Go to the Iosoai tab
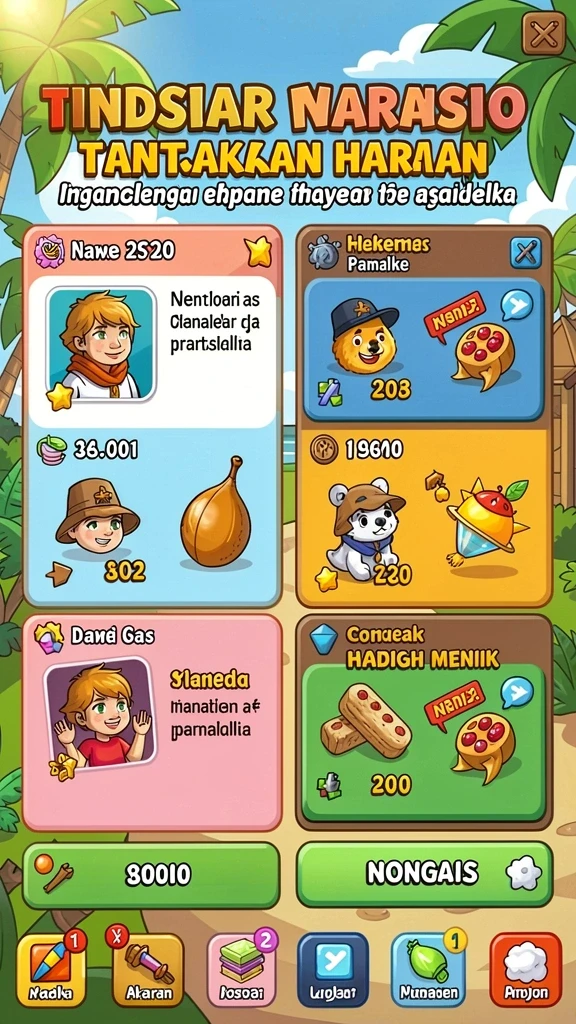Image resolution: width=576 pixels, height=1024 pixels. [x=241, y=970]
